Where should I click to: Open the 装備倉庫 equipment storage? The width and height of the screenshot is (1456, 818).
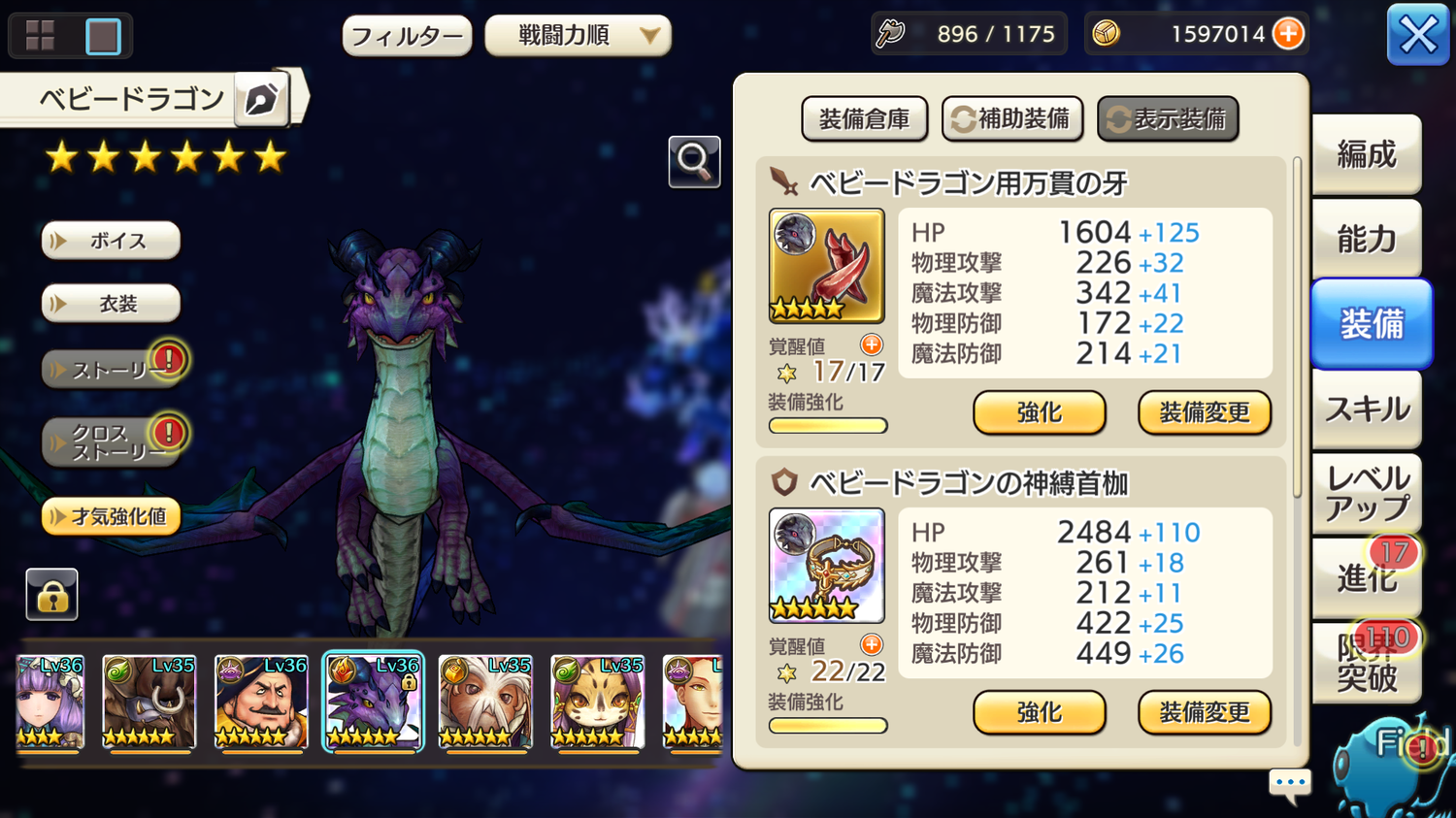tap(864, 119)
